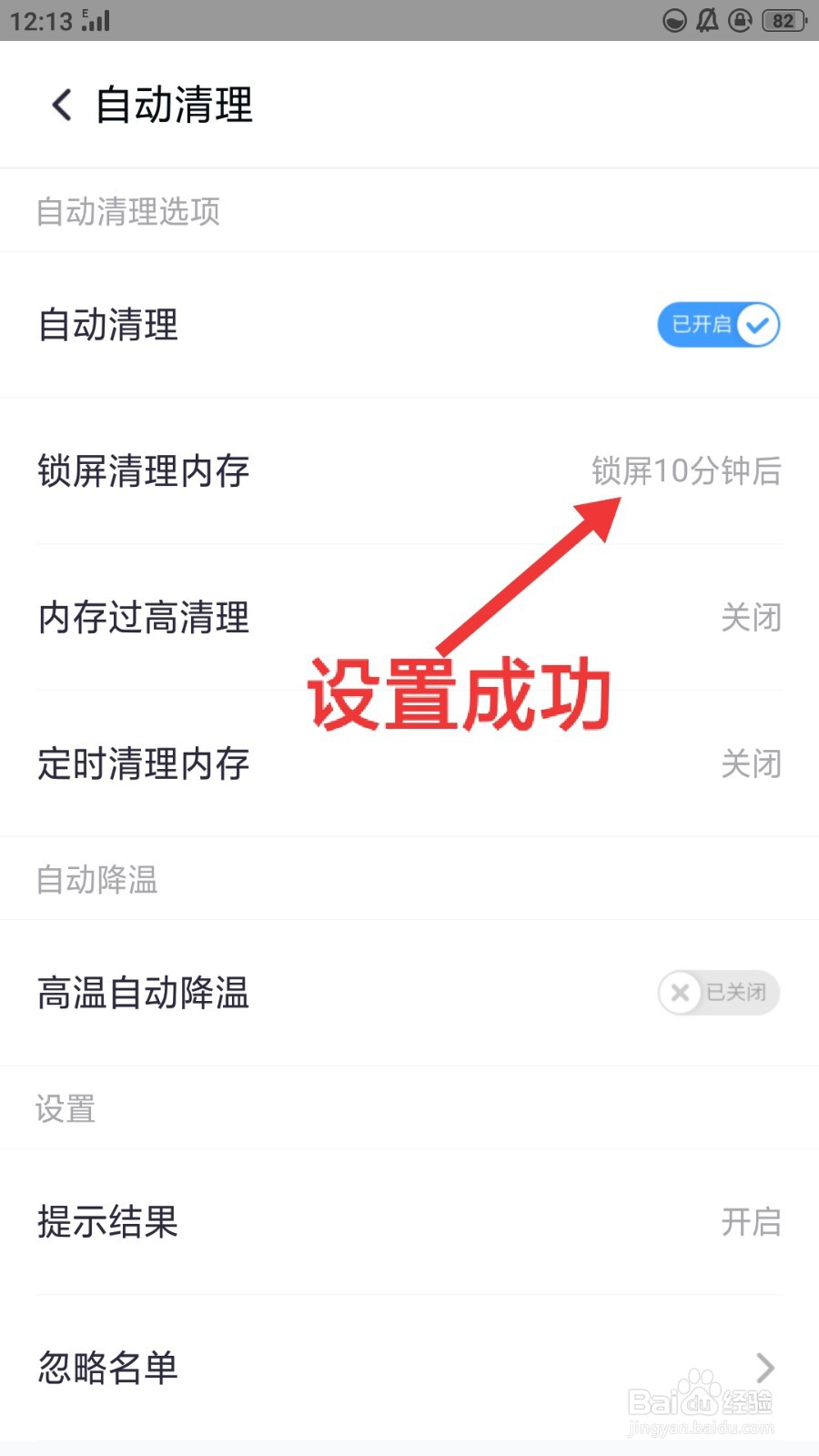This screenshot has width=819, height=1456.
Task: Tap the back arrow to exit 自动清理
Action: 60,106
